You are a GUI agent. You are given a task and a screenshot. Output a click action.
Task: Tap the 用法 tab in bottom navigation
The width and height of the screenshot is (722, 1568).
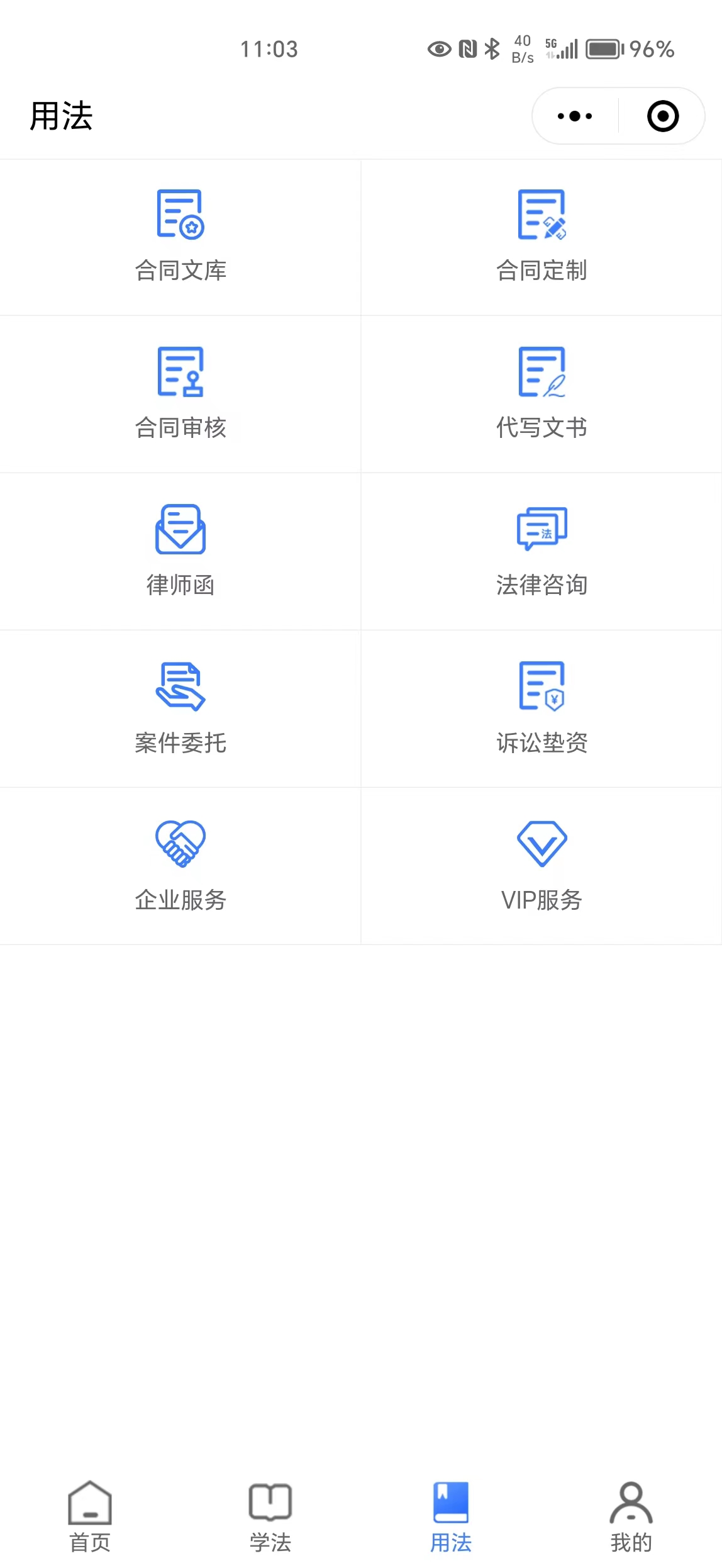451,1517
